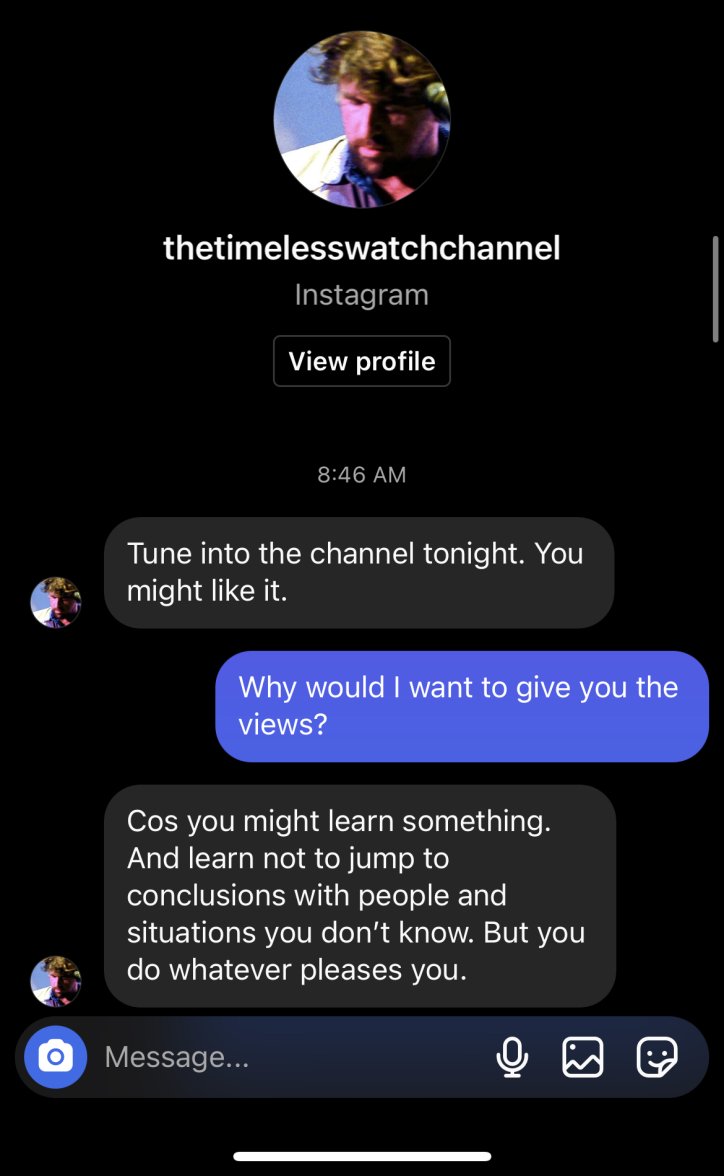Tap the avatar beside 'Tune into the channel' message
This screenshot has width=724, height=1176.
coord(56,602)
